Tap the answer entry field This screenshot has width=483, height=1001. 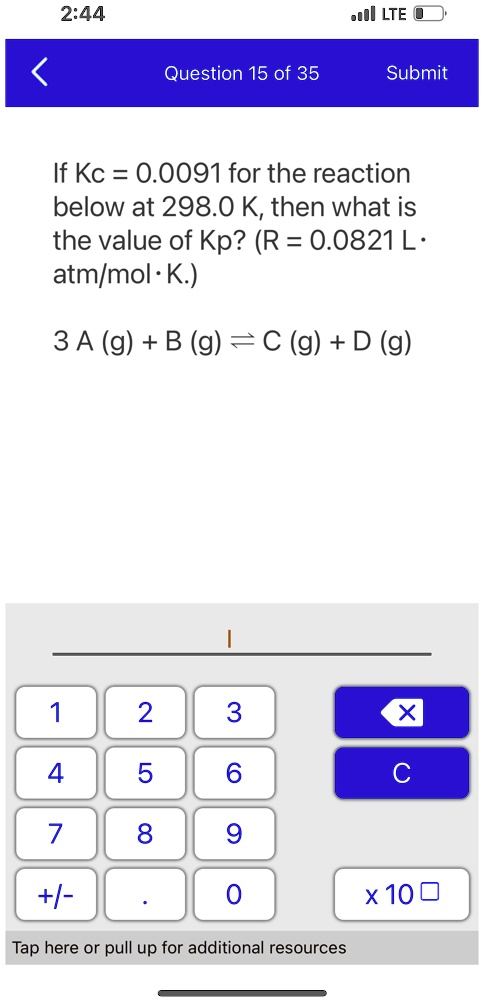click(242, 638)
